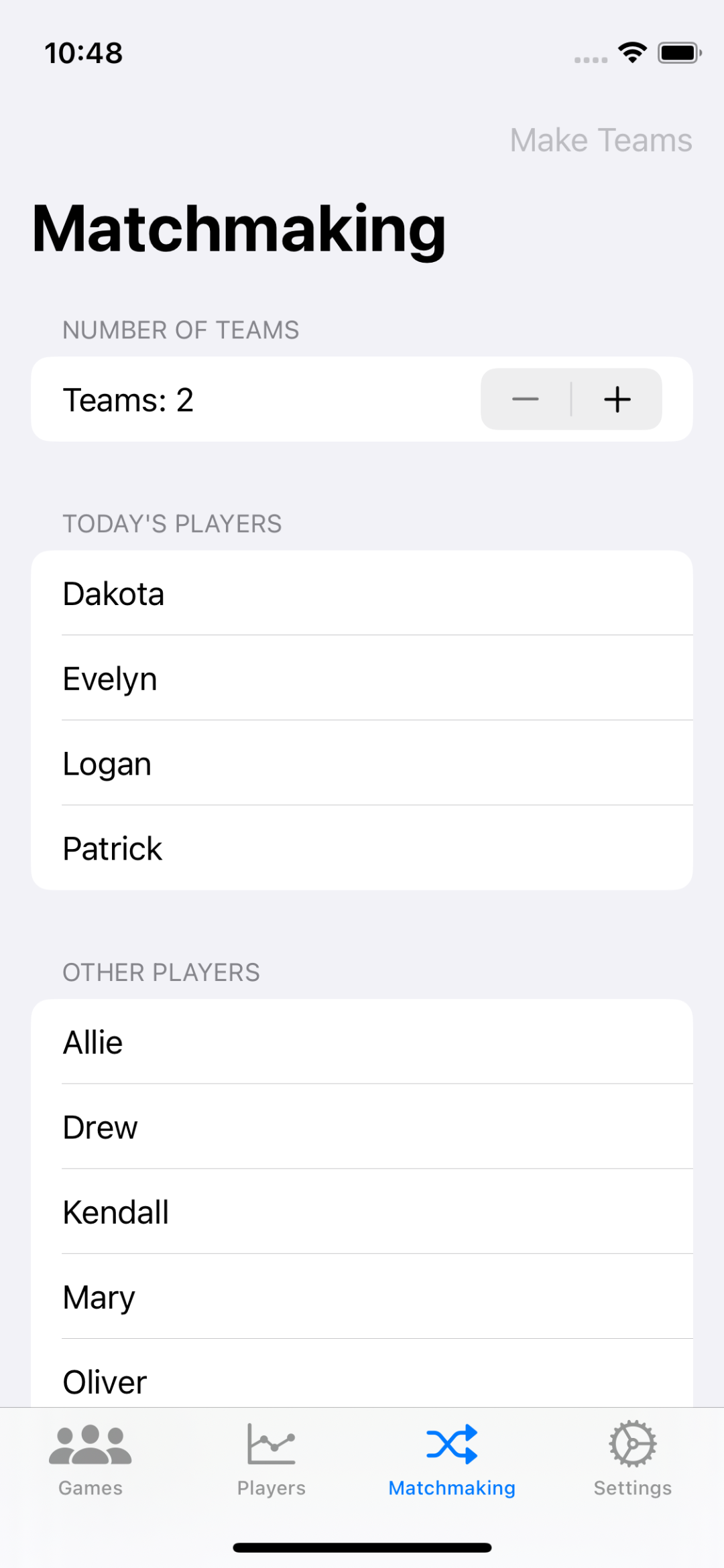Select Logan in today's players
The image size is (724, 1568).
point(362,763)
